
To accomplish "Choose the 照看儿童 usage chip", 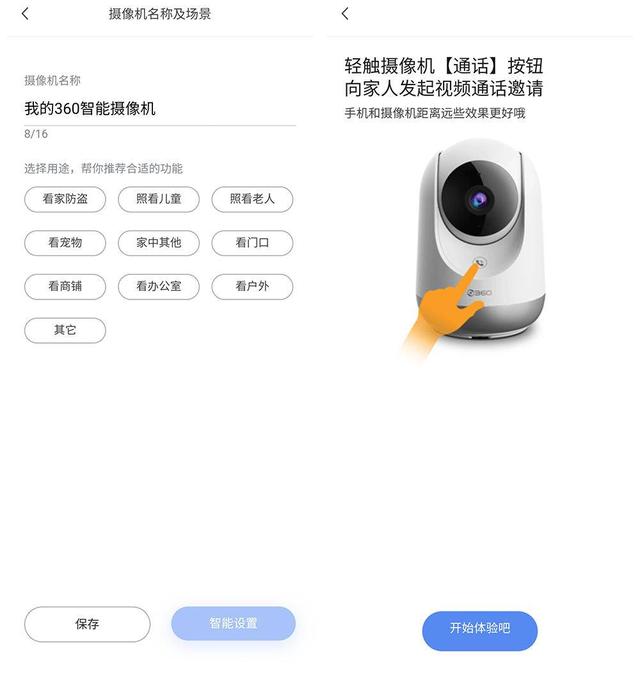I will [x=159, y=199].
